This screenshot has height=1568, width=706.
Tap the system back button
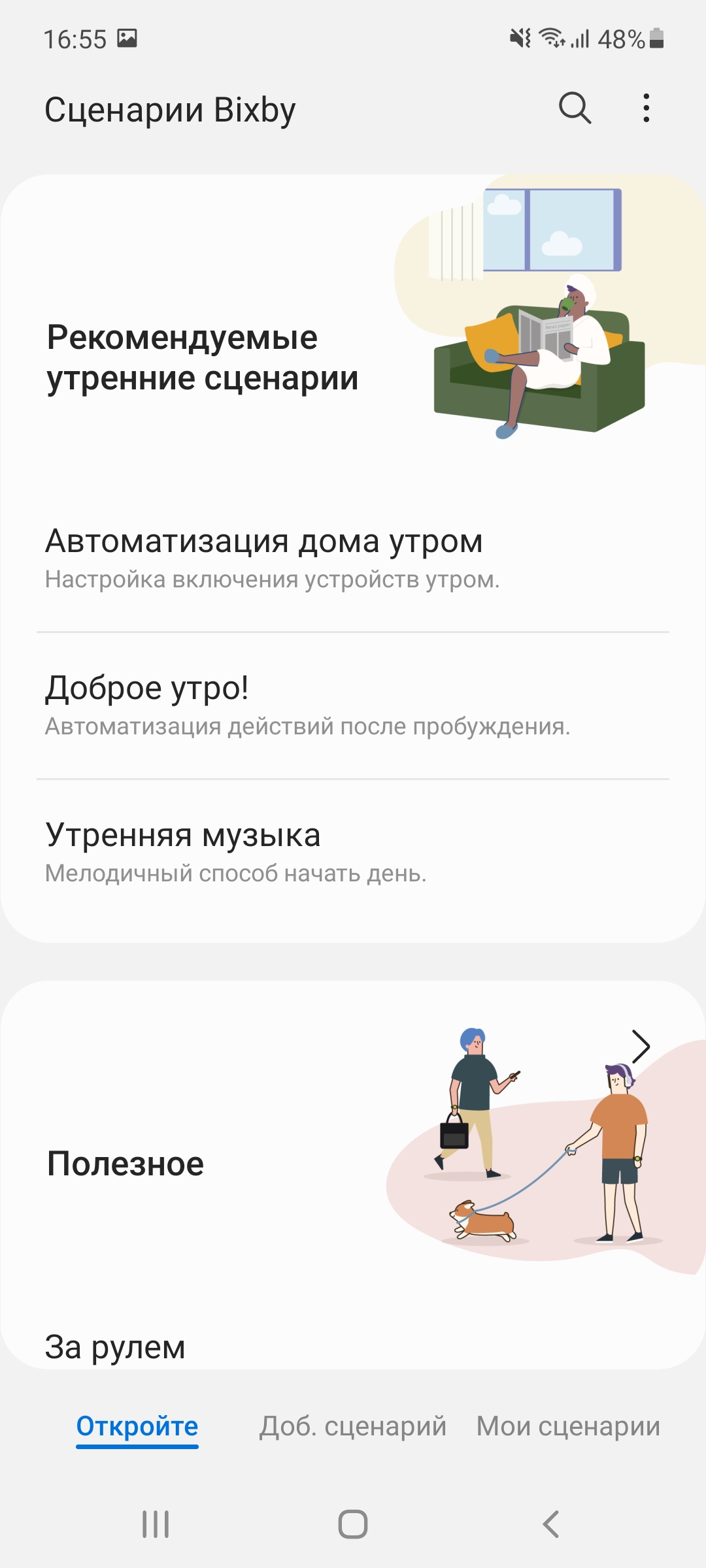tap(551, 1524)
